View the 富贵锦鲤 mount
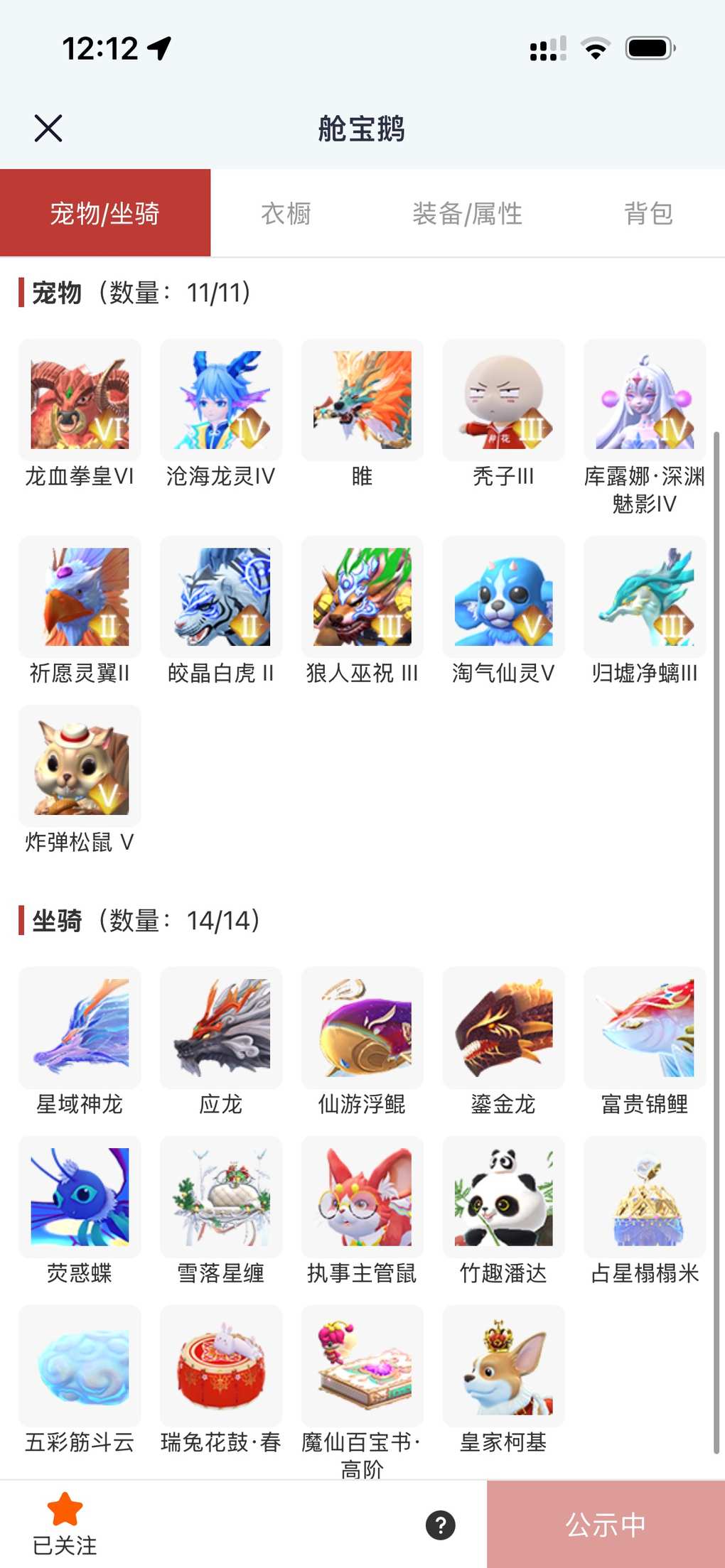 645,1028
